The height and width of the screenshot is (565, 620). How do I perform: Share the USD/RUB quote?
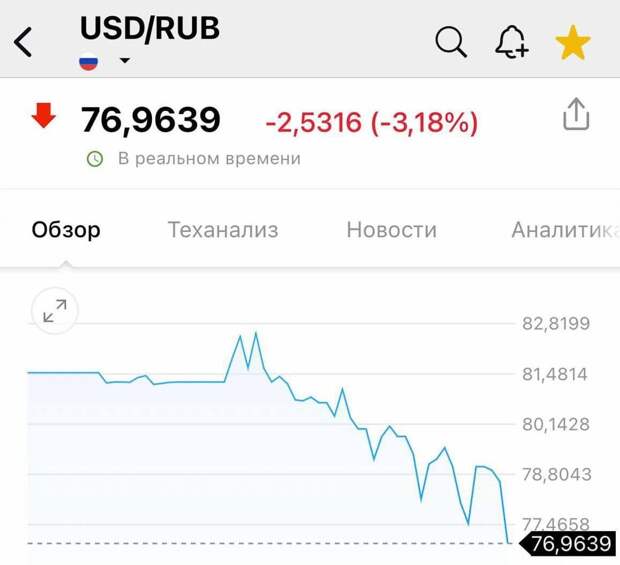[x=576, y=114]
